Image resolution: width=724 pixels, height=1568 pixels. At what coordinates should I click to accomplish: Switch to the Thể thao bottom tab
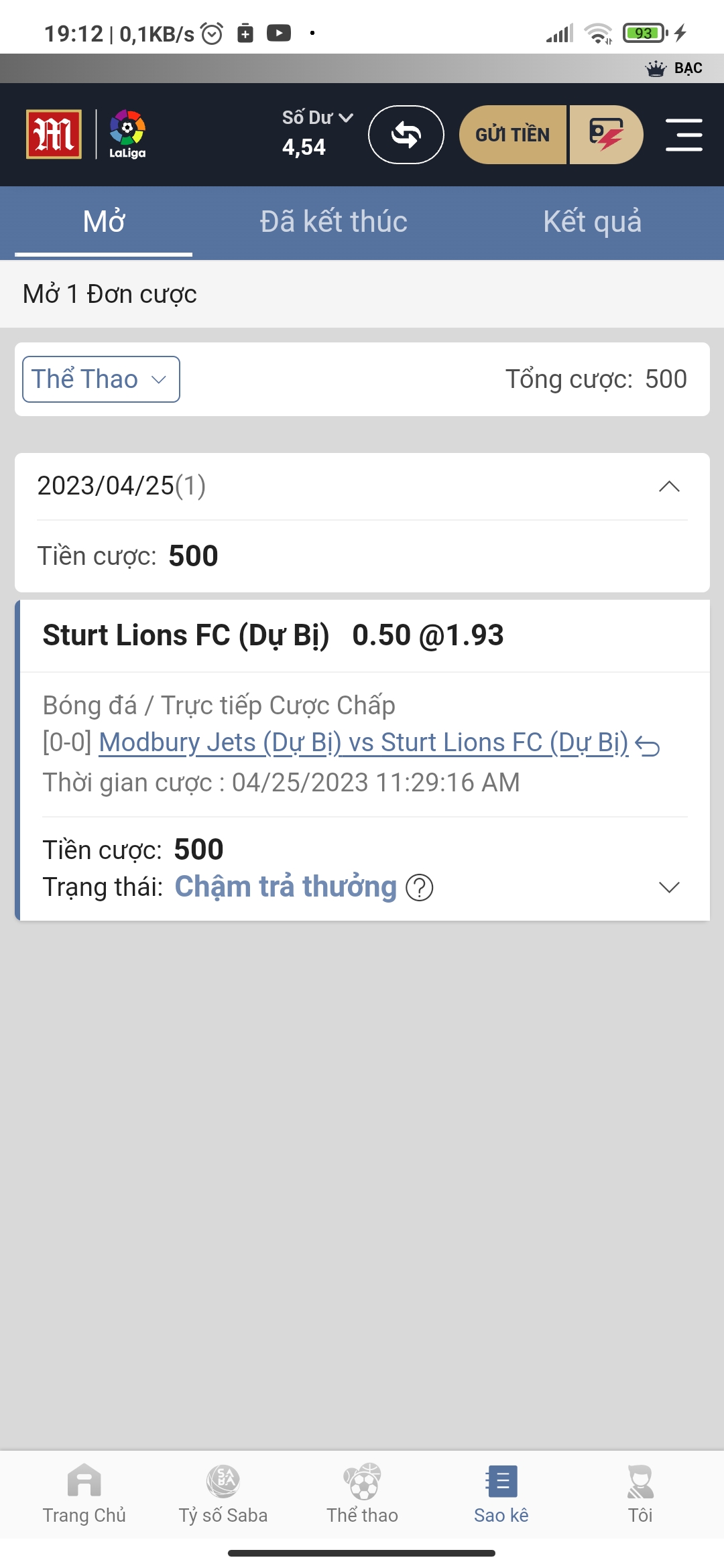[362, 1494]
